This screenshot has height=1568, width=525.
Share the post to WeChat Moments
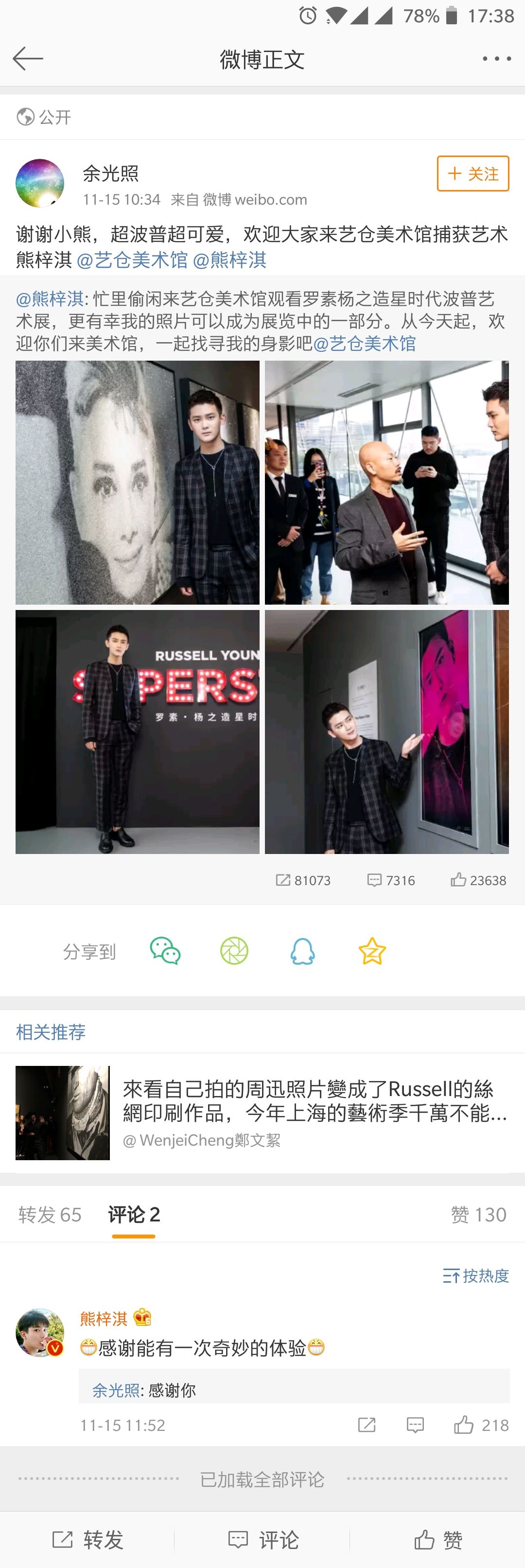tap(234, 951)
